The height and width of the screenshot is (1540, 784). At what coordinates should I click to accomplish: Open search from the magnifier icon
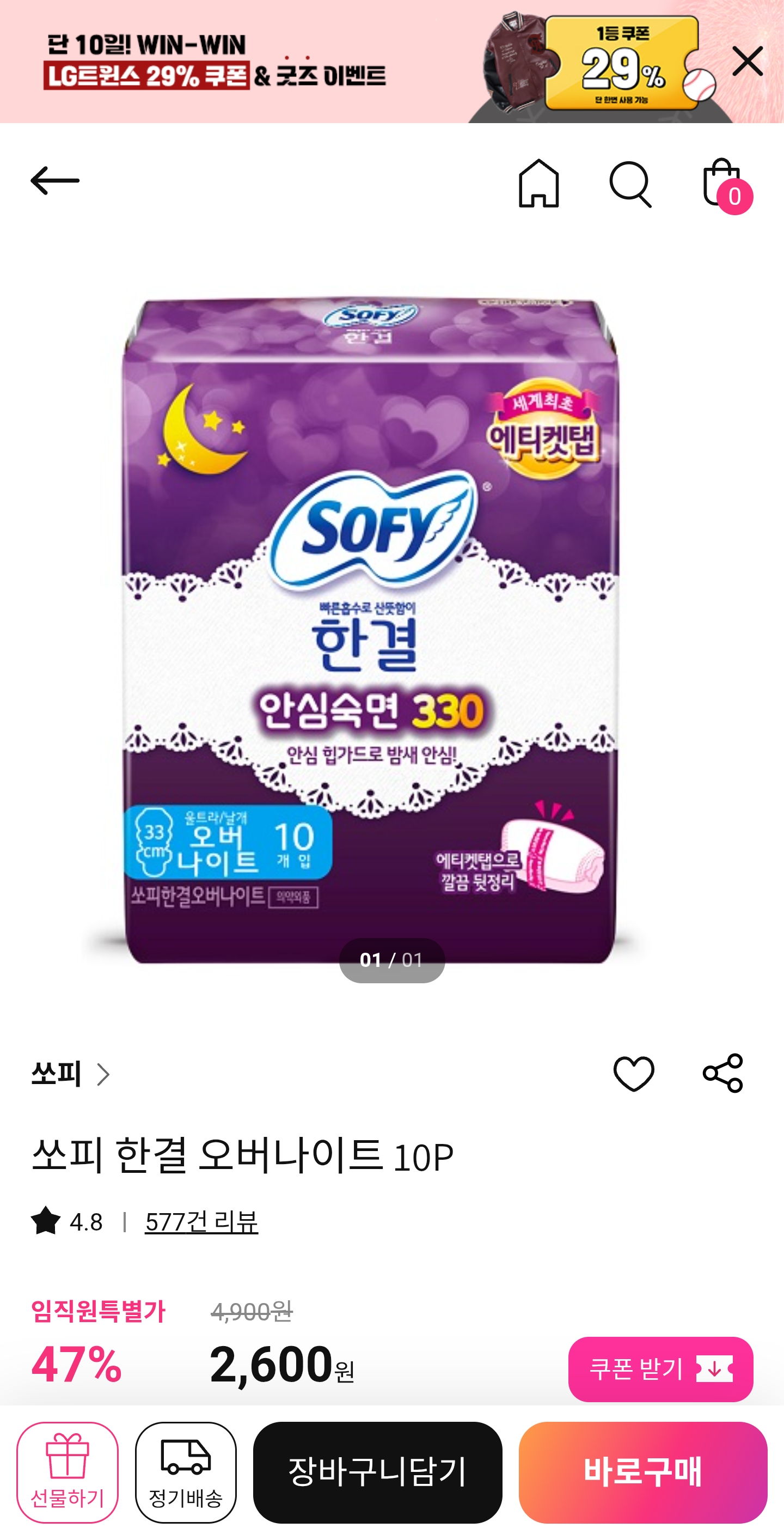(x=630, y=184)
